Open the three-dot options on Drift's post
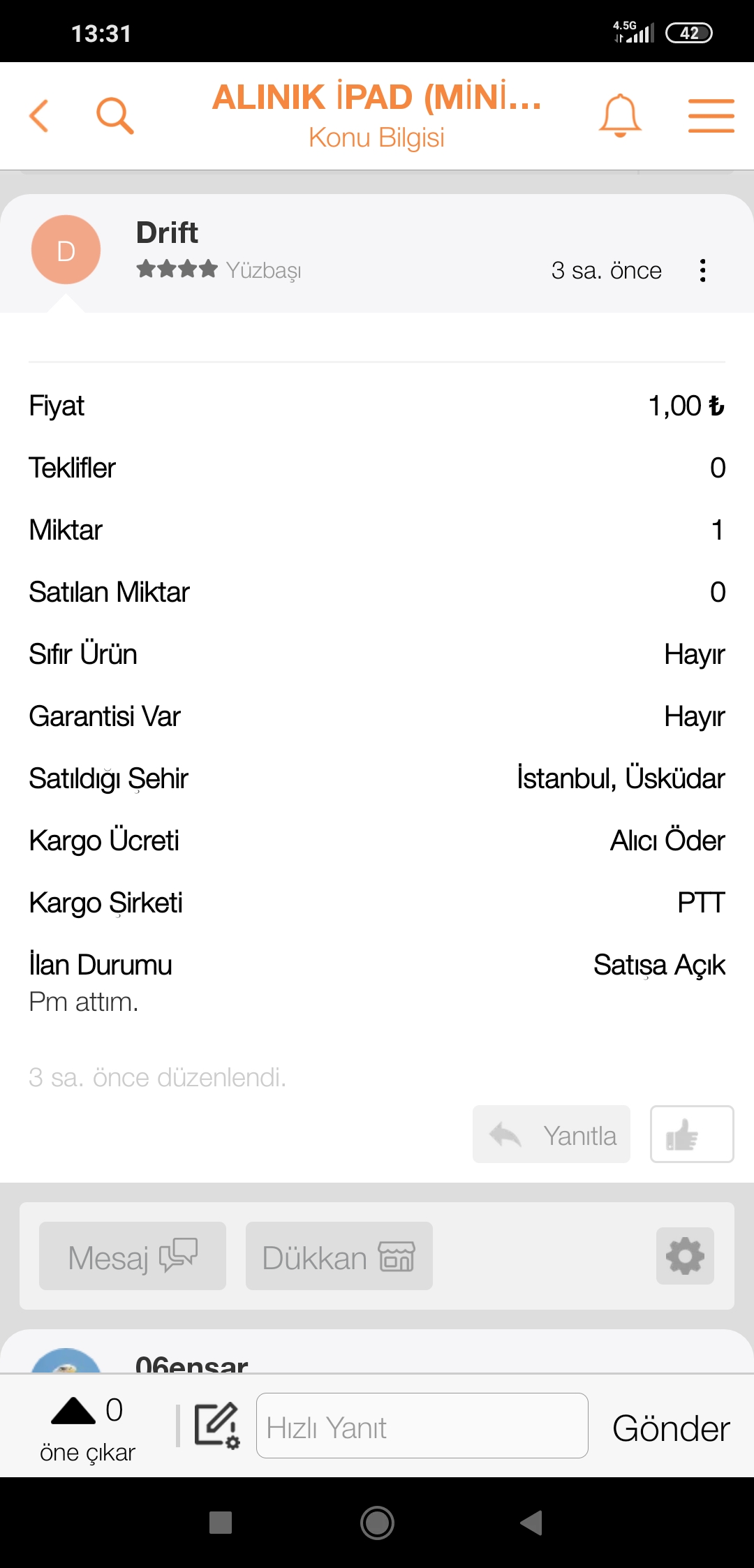Screen dimensions: 754x1568 pos(702,271)
